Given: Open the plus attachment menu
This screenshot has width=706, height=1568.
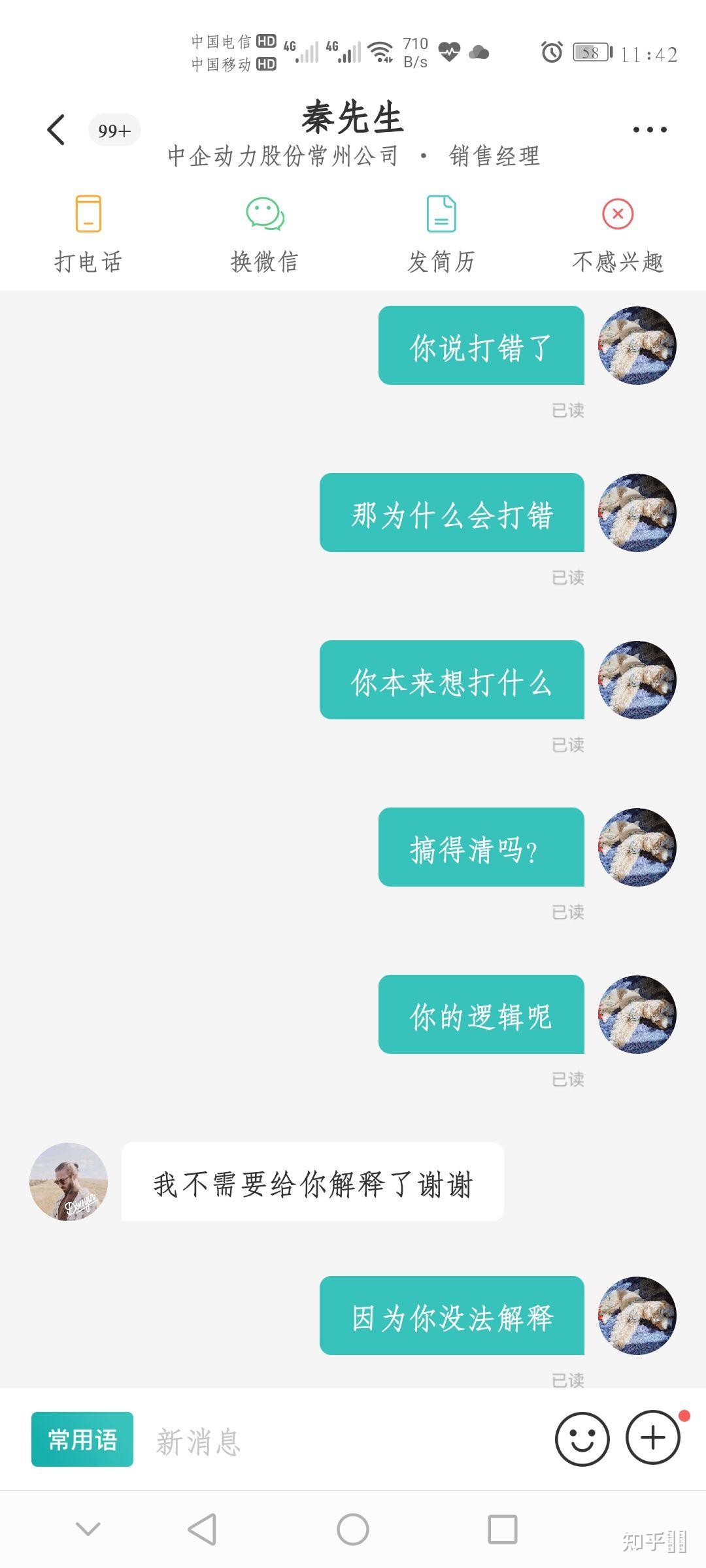Looking at the screenshot, I should point(653,1437).
